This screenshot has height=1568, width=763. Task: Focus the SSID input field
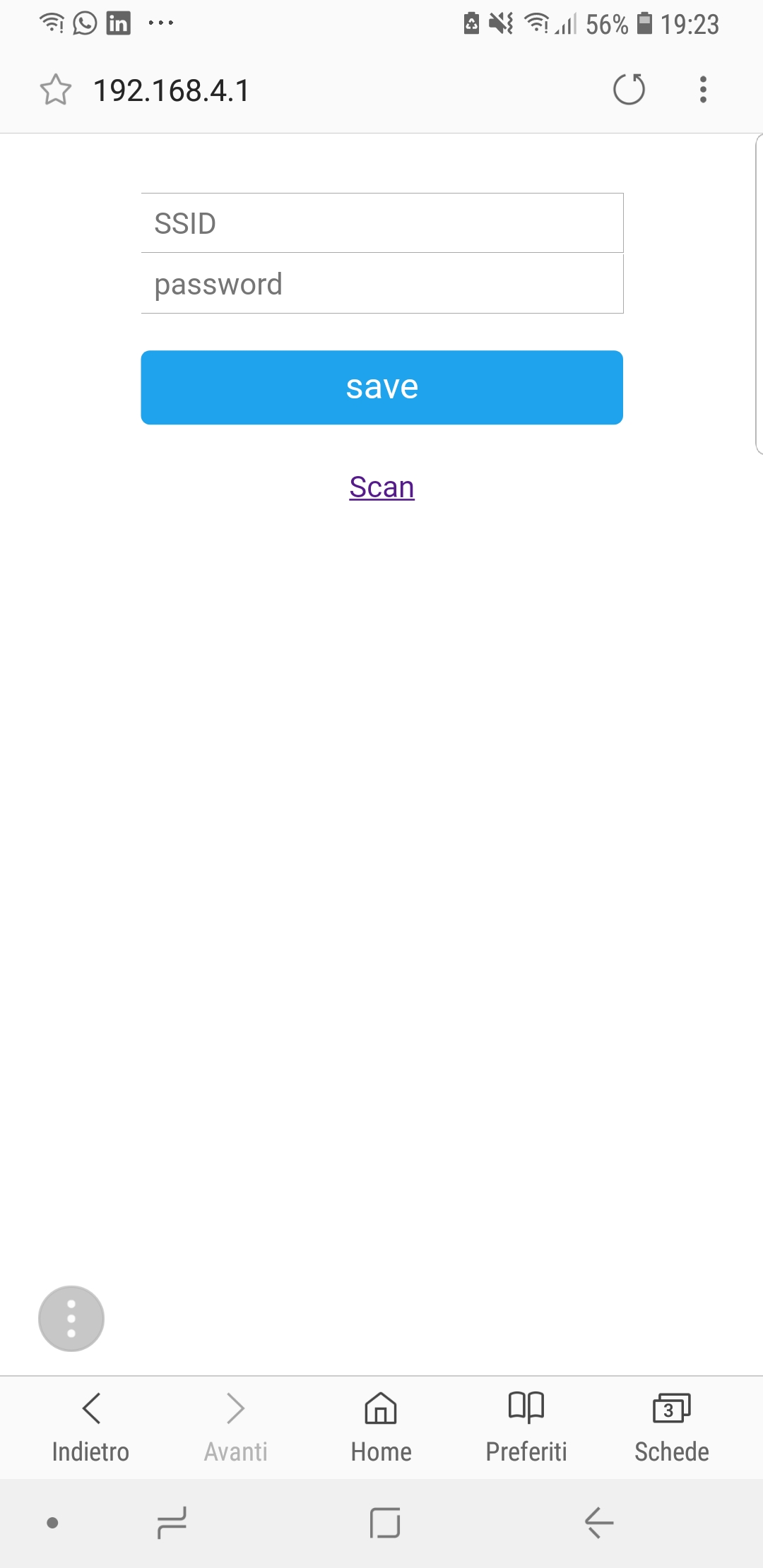[381, 222]
